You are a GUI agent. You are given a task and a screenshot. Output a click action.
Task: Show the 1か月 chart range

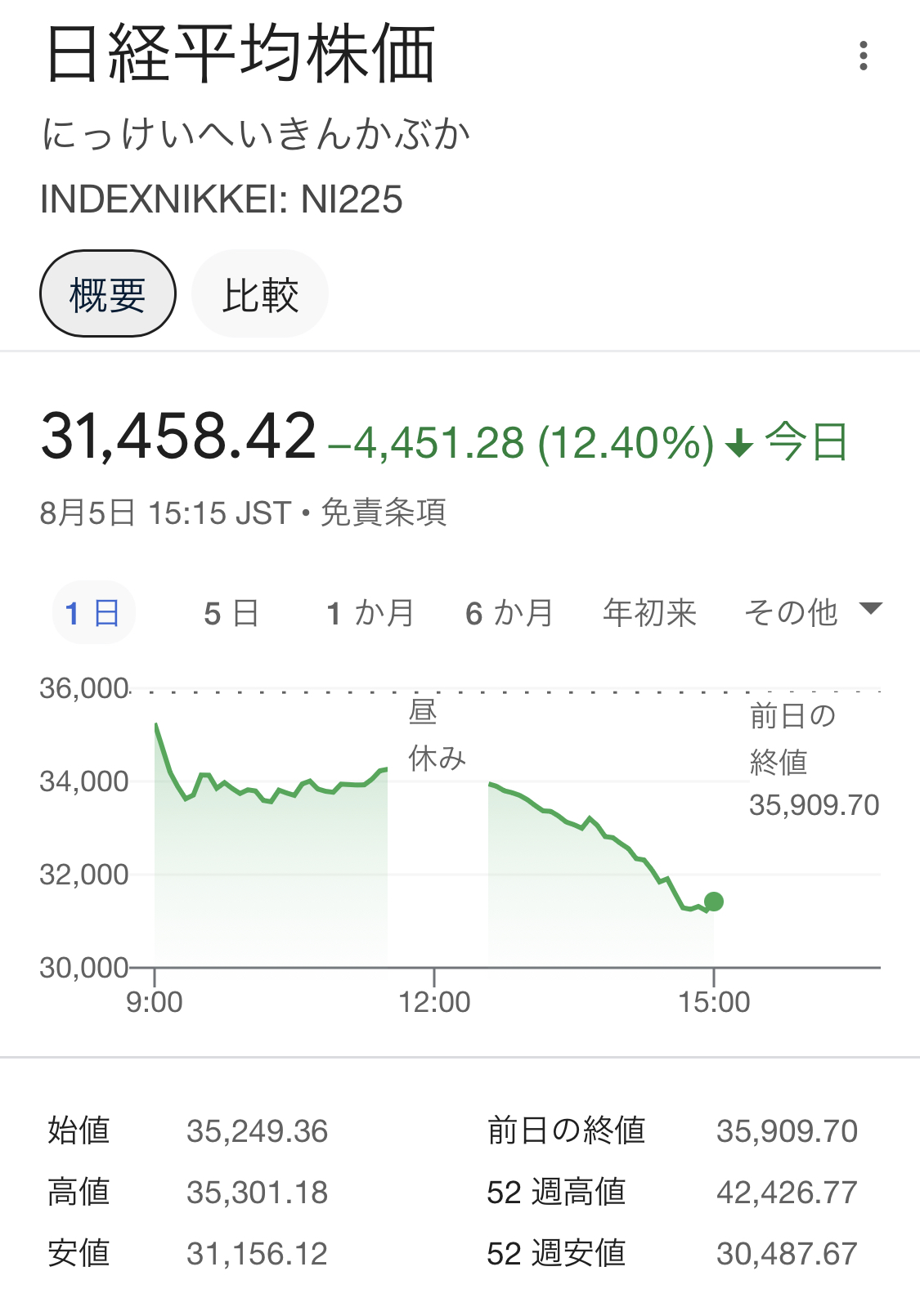pos(370,612)
